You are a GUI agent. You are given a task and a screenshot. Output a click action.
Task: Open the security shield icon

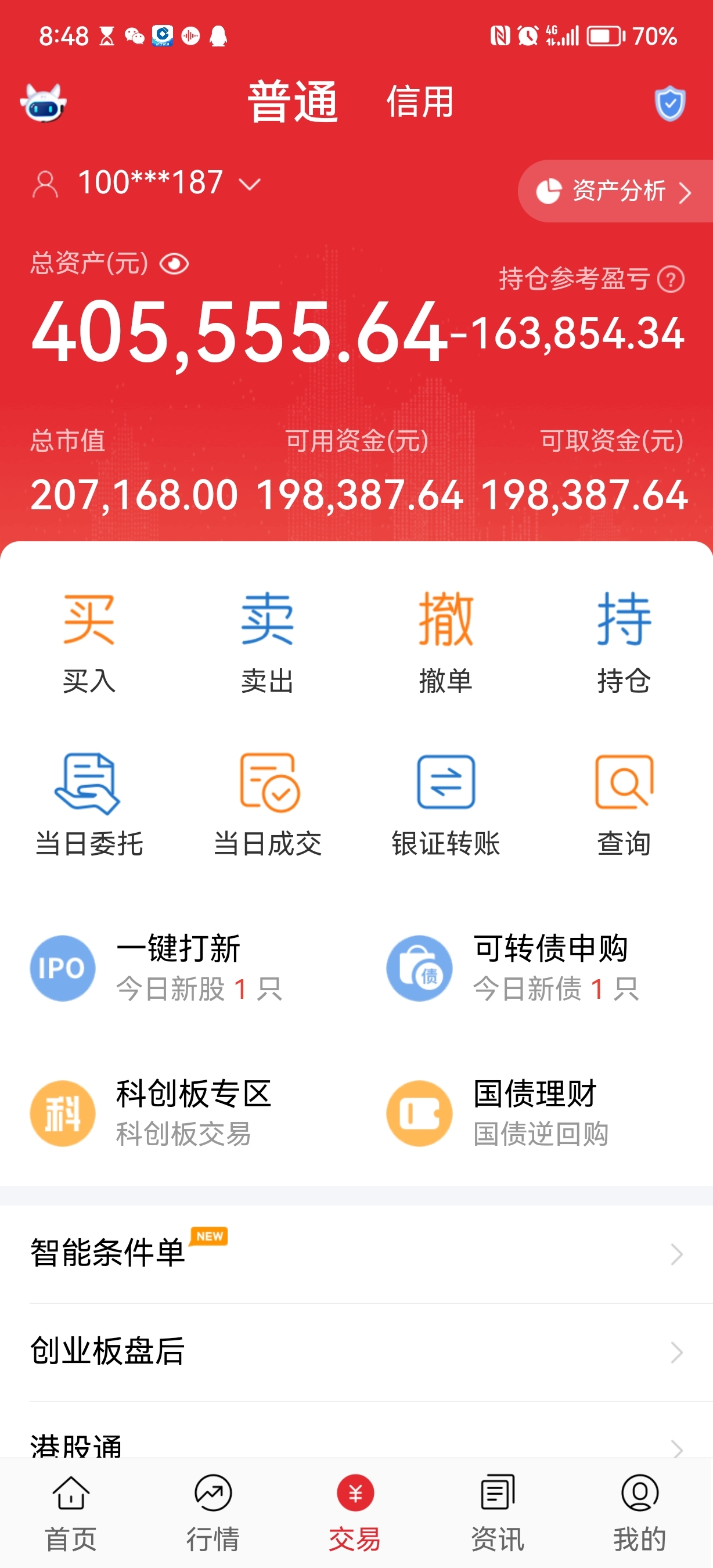[670, 103]
